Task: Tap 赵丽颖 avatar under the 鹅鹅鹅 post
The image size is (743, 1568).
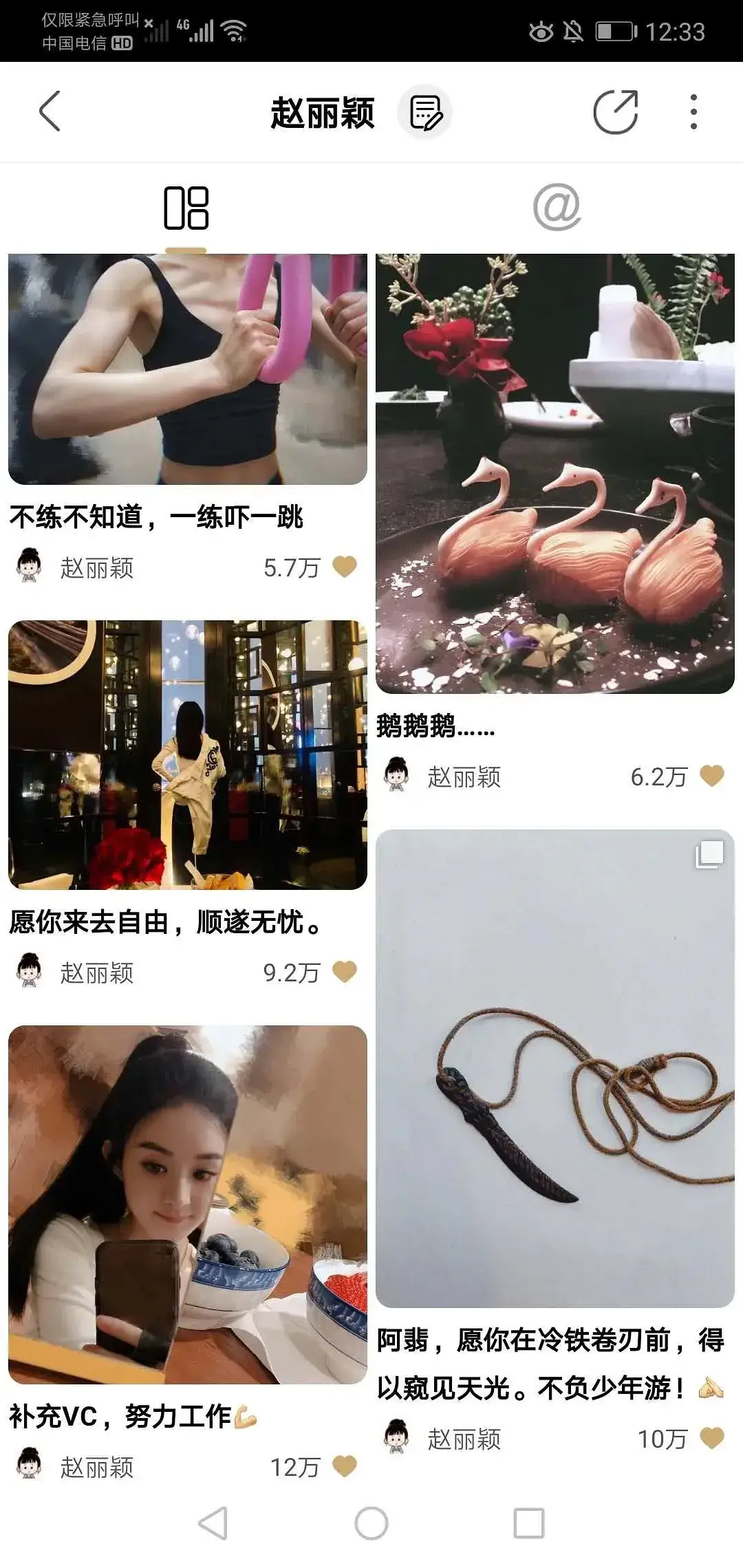Action: pos(396,776)
